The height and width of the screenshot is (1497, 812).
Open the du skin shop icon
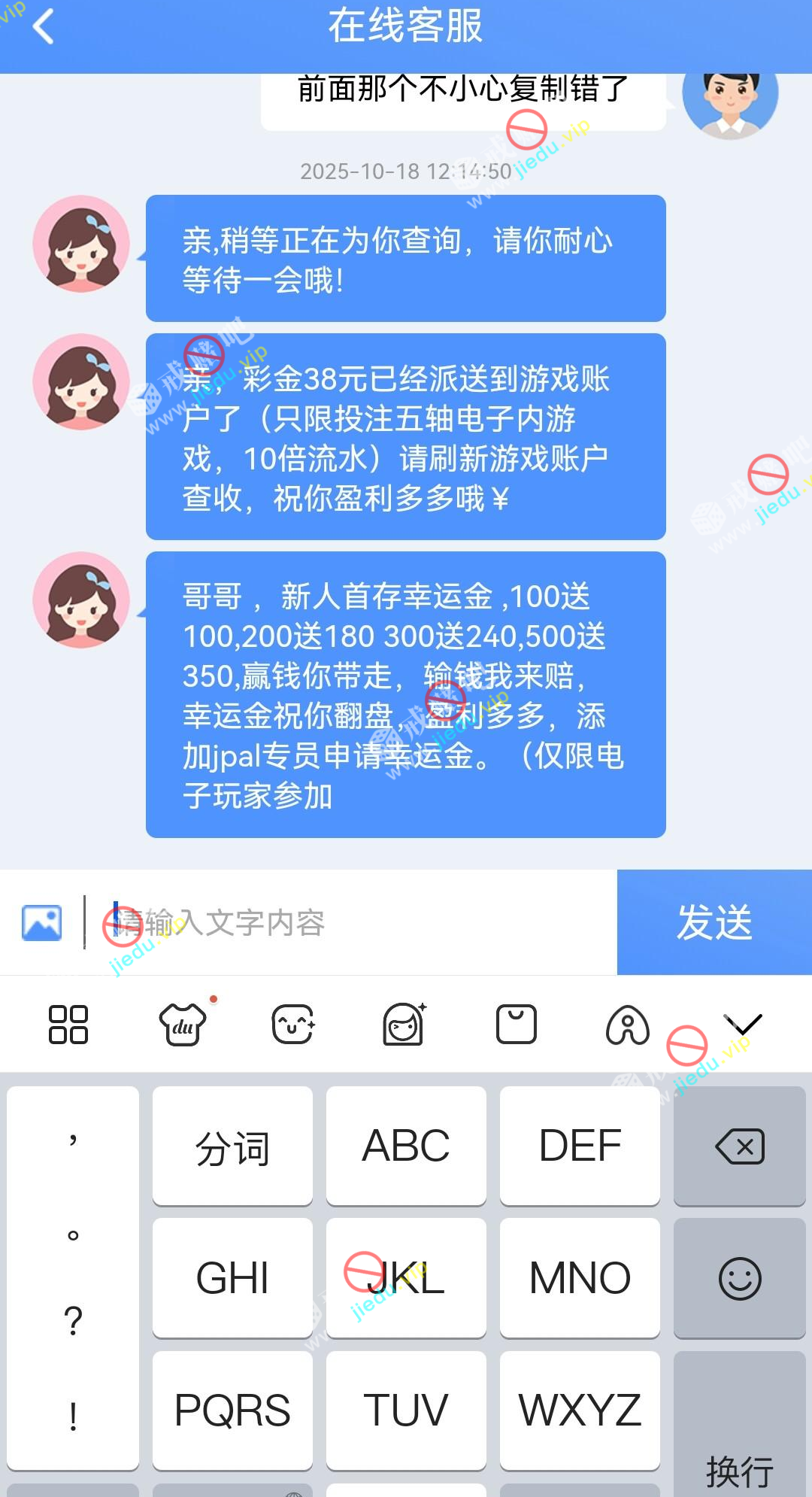pyautogui.click(x=183, y=1025)
